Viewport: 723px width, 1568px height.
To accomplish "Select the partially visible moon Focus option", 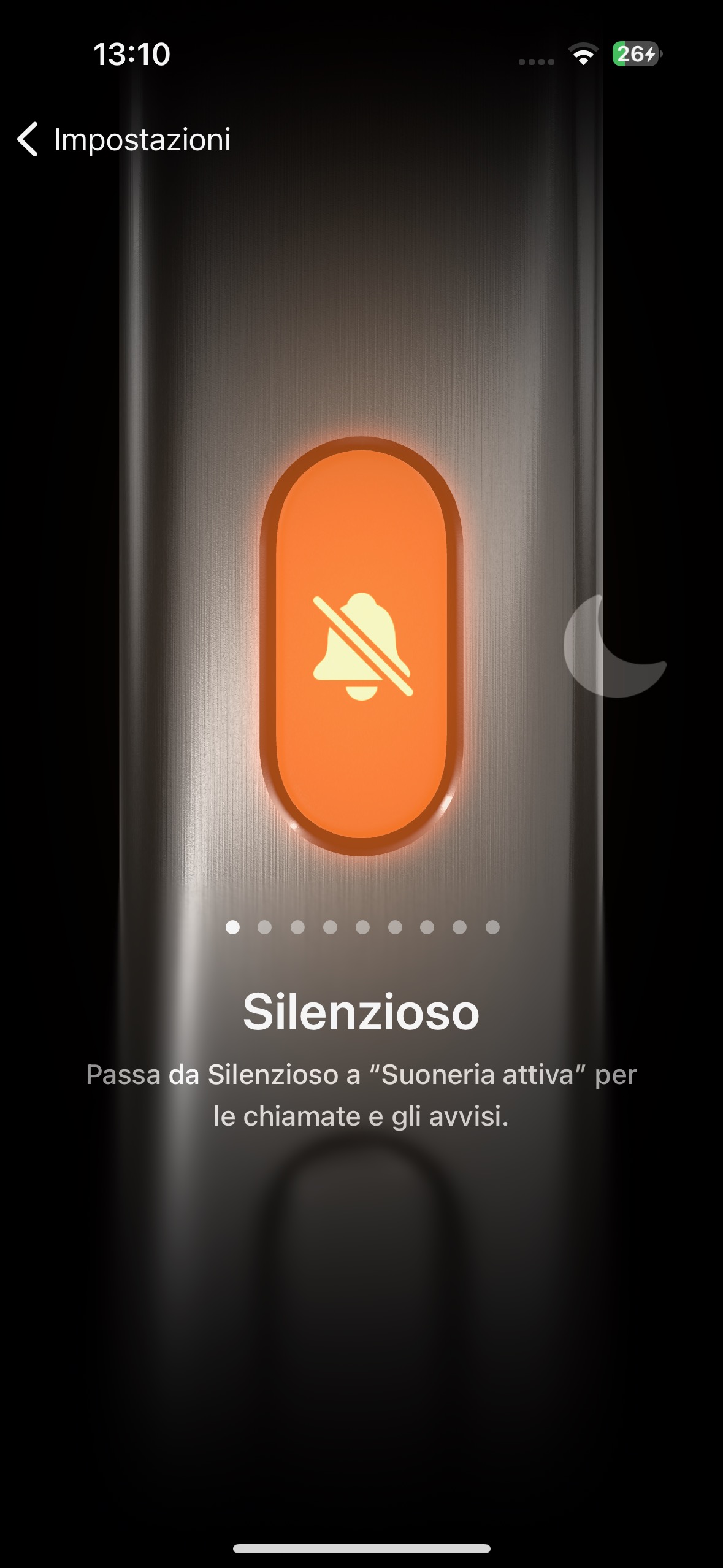I will coord(614,646).
